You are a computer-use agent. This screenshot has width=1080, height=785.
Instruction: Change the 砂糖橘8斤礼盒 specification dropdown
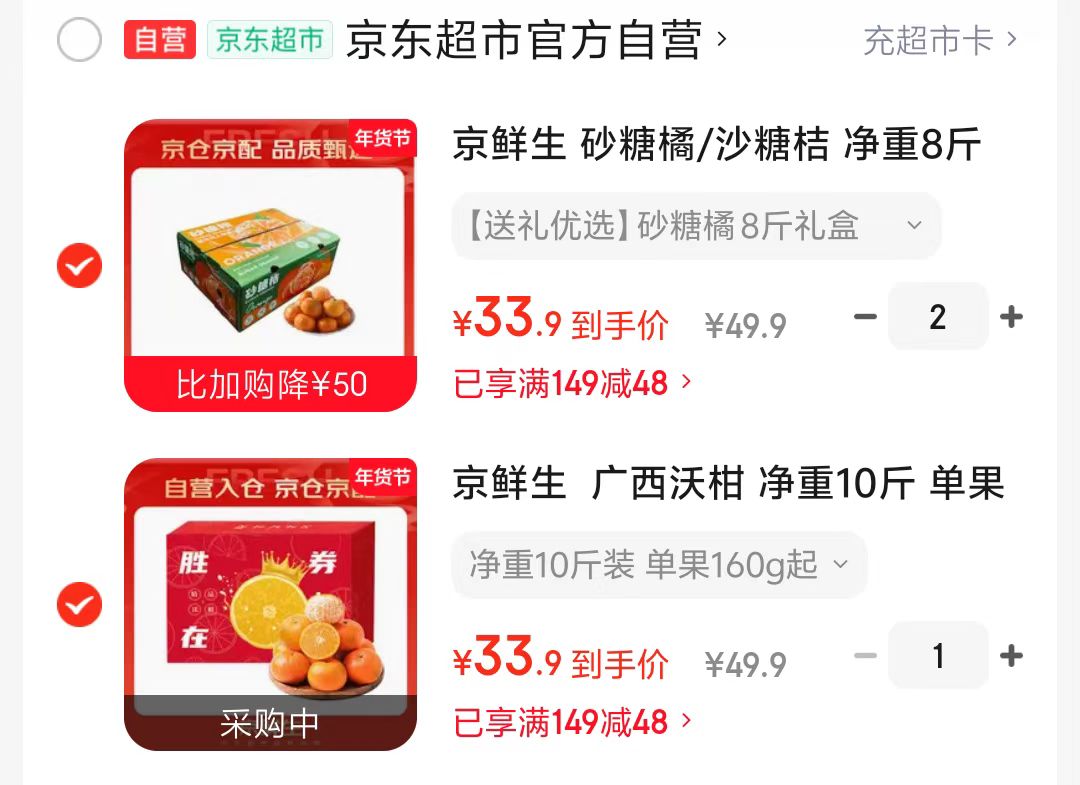[696, 226]
